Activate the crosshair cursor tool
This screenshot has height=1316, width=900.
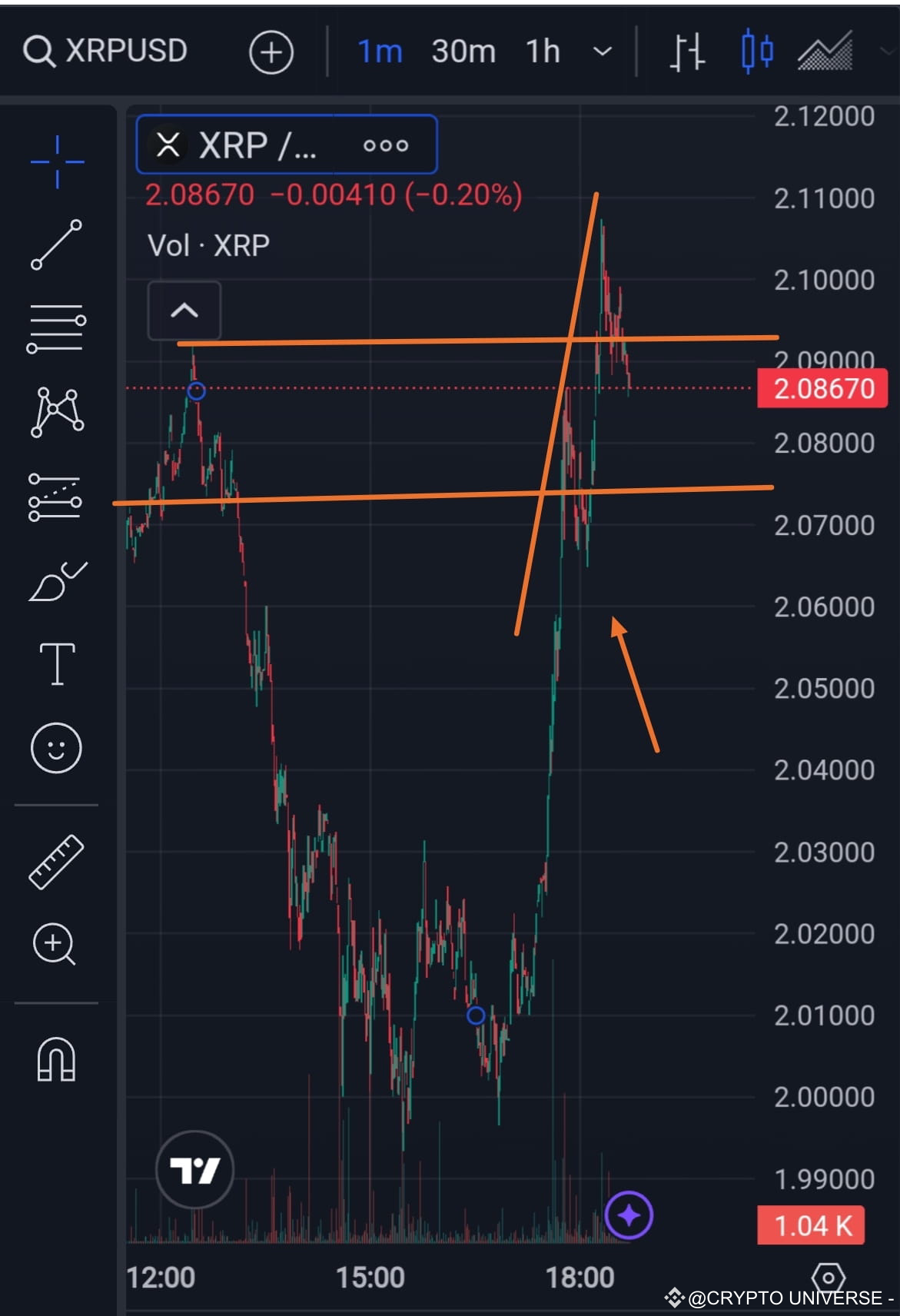57,161
